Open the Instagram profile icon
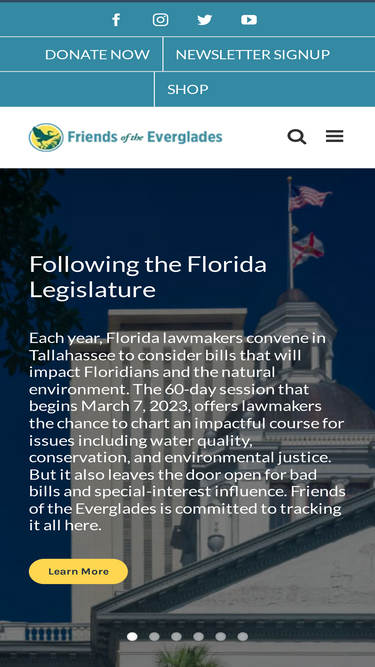Image resolution: width=375 pixels, height=667 pixels. tap(160, 20)
